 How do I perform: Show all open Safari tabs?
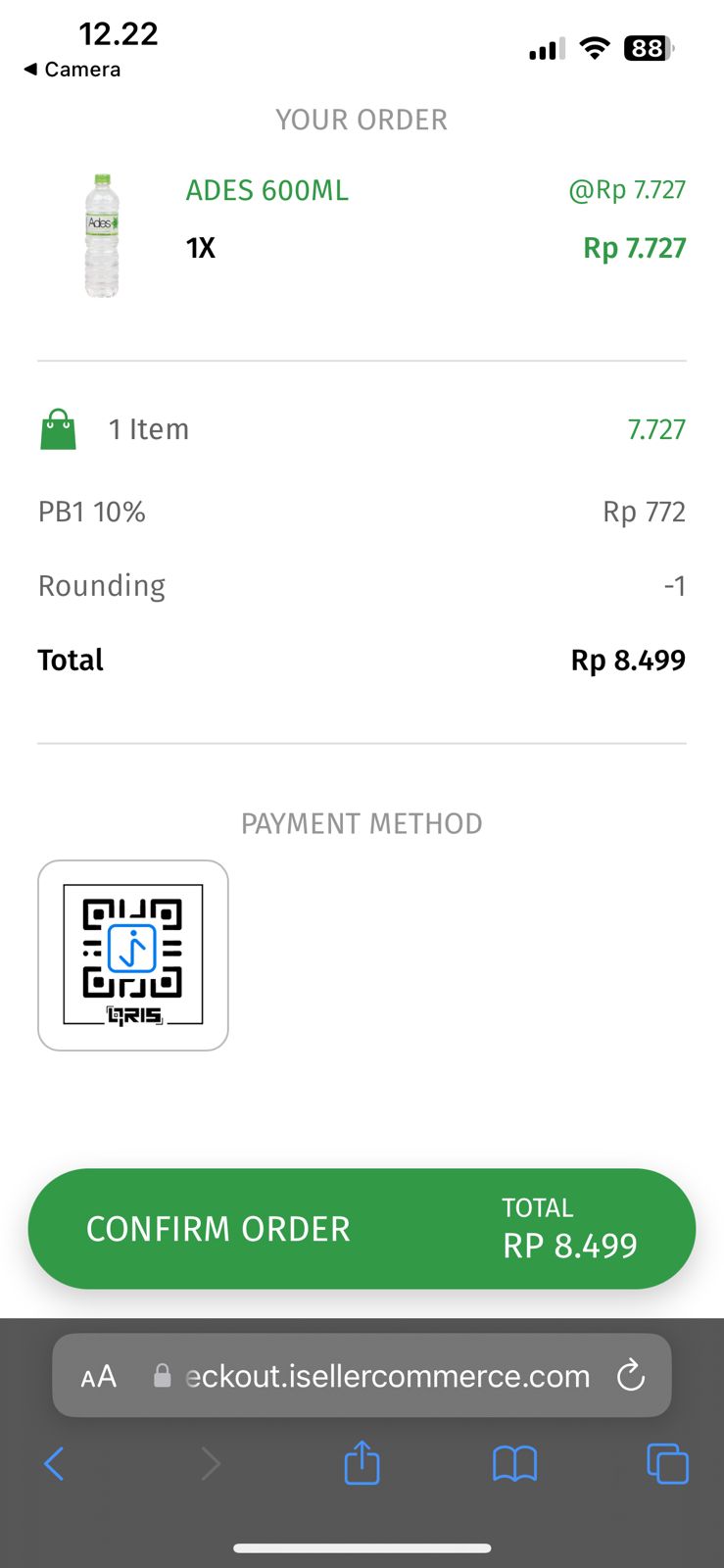(668, 1464)
